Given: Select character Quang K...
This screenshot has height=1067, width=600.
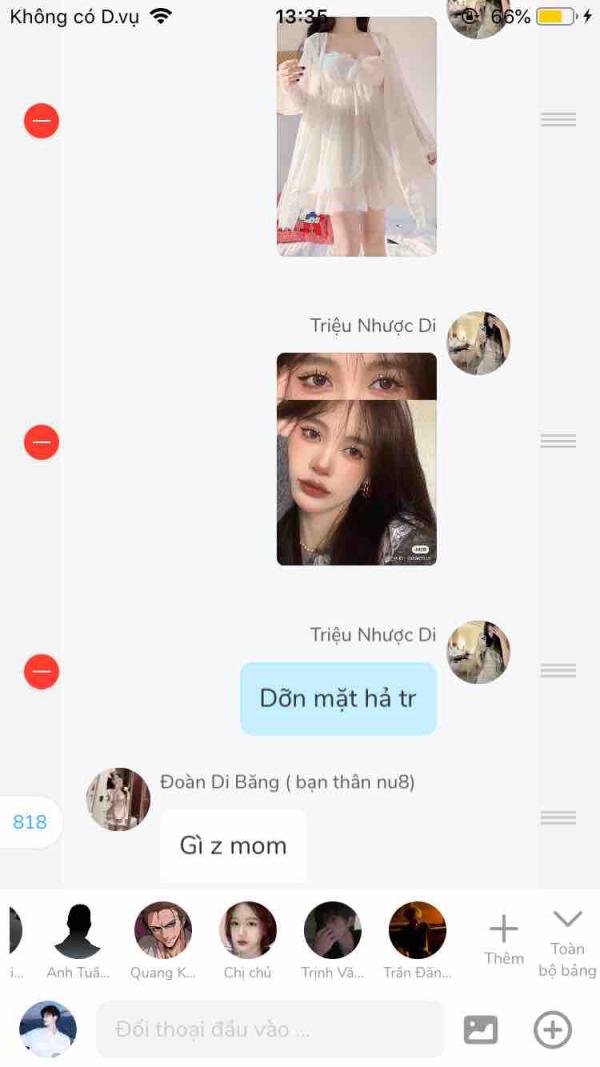Looking at the screenshot, I should (x=163, y=931).
